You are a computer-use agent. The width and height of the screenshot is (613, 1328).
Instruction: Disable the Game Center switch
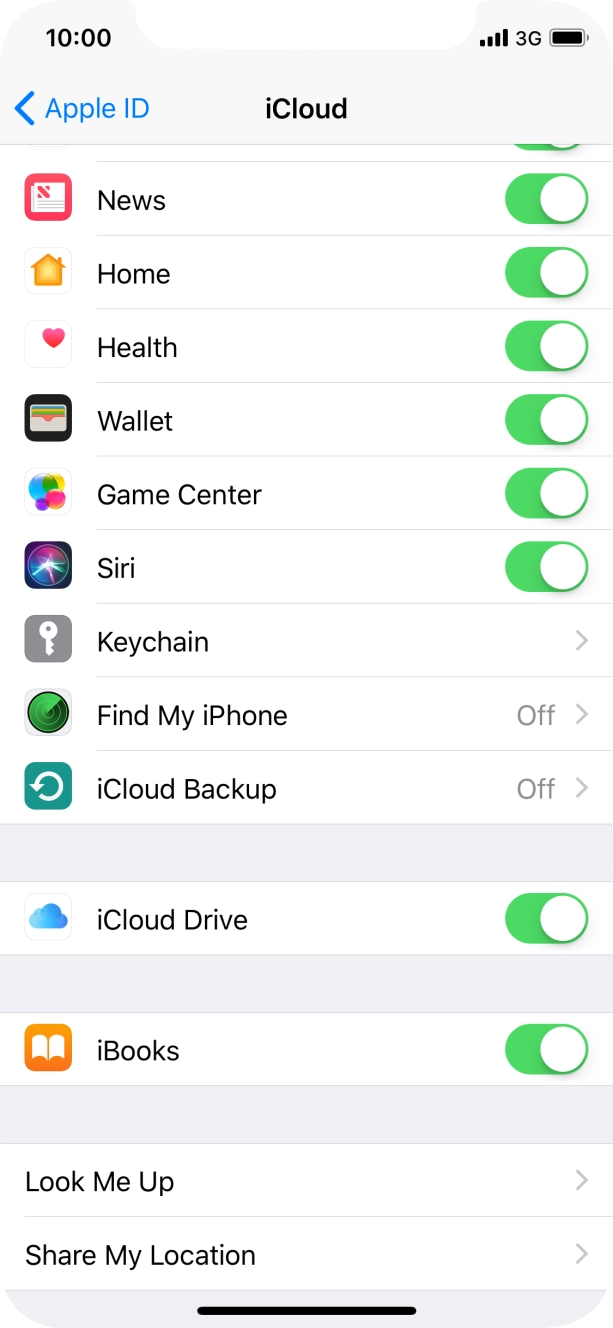pos(546,494)
